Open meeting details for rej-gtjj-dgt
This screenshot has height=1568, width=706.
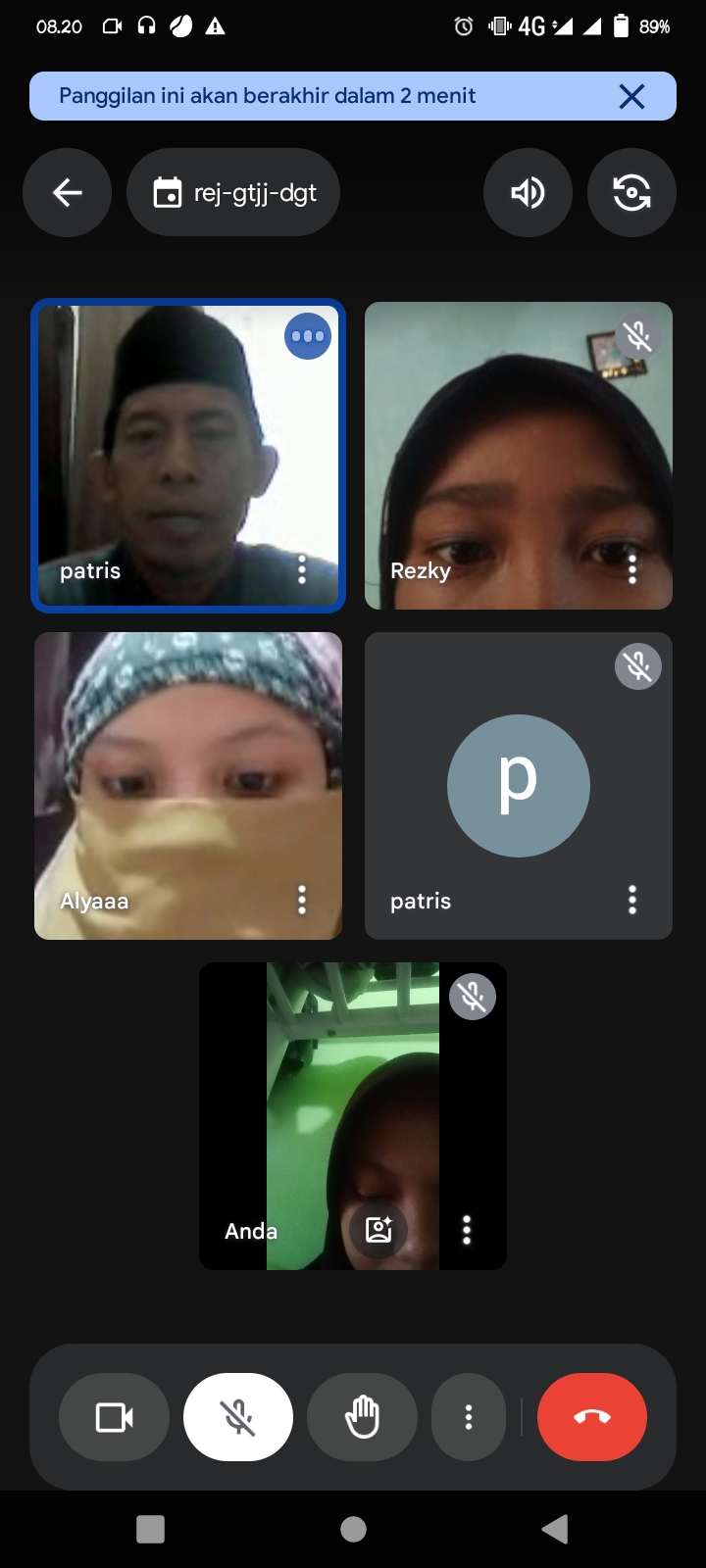[233, 192]
